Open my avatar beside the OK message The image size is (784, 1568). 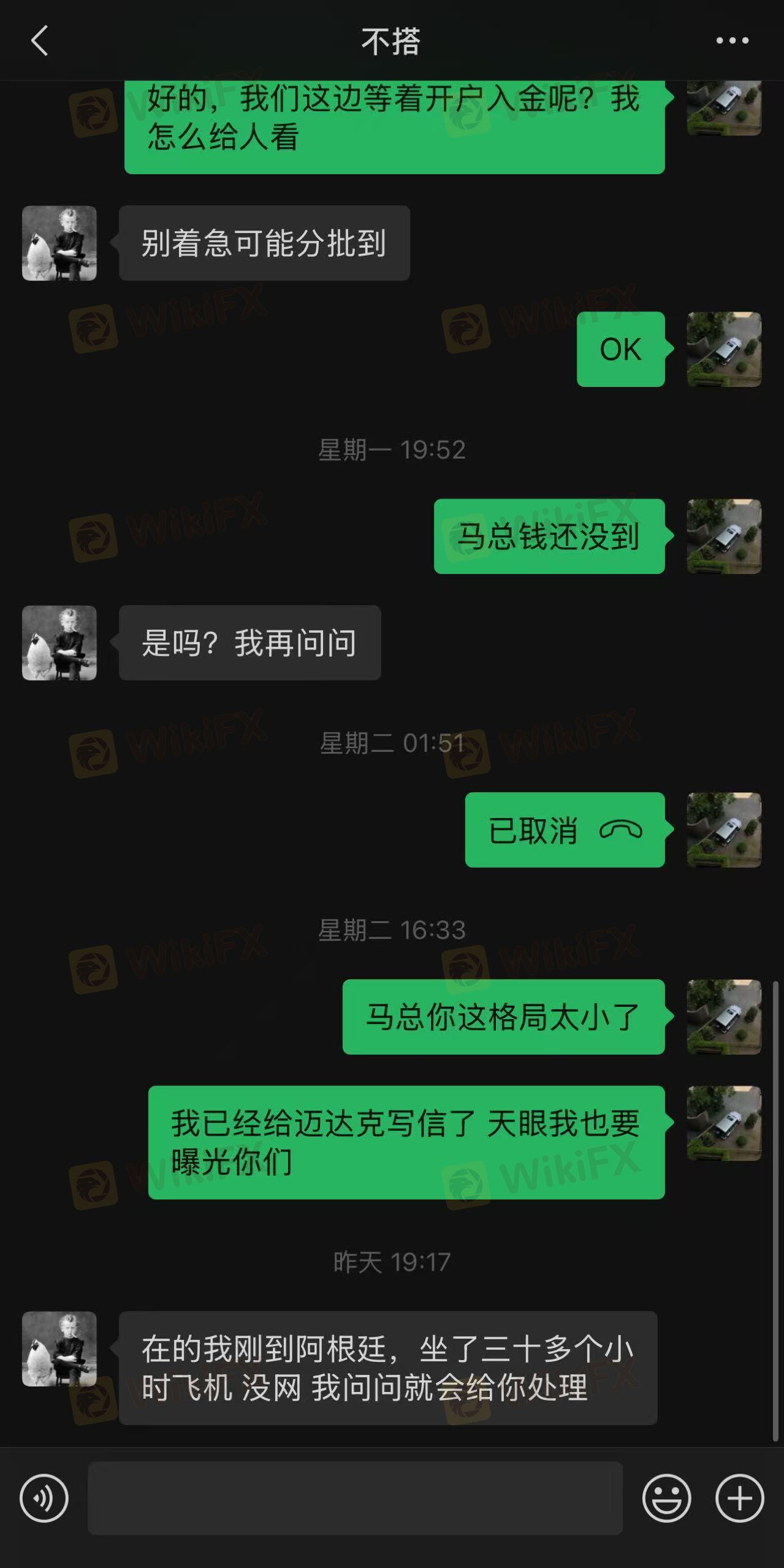pyautogui.click(x=724, y=350)
